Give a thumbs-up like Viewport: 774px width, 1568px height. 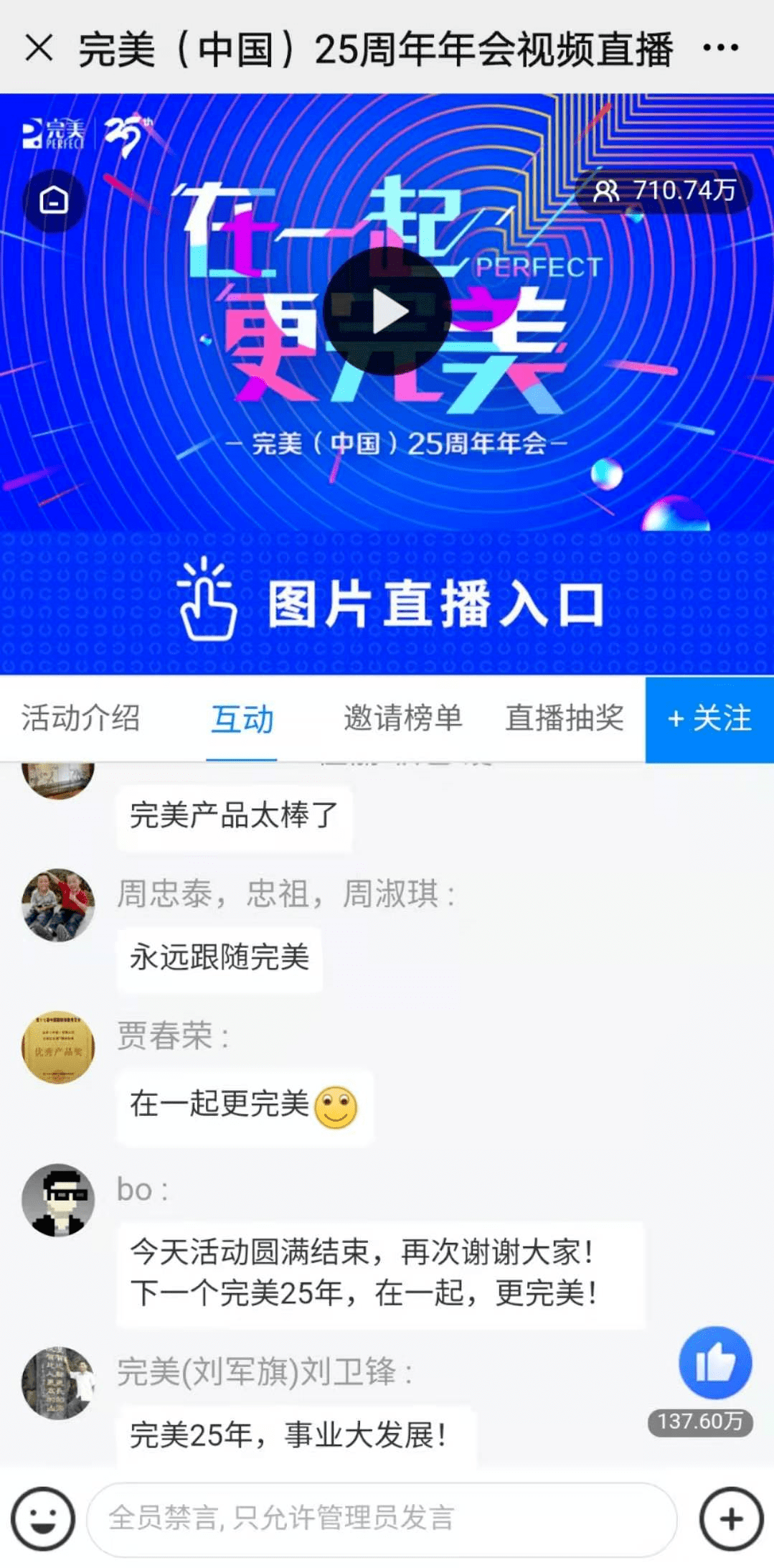[715, 1363]
